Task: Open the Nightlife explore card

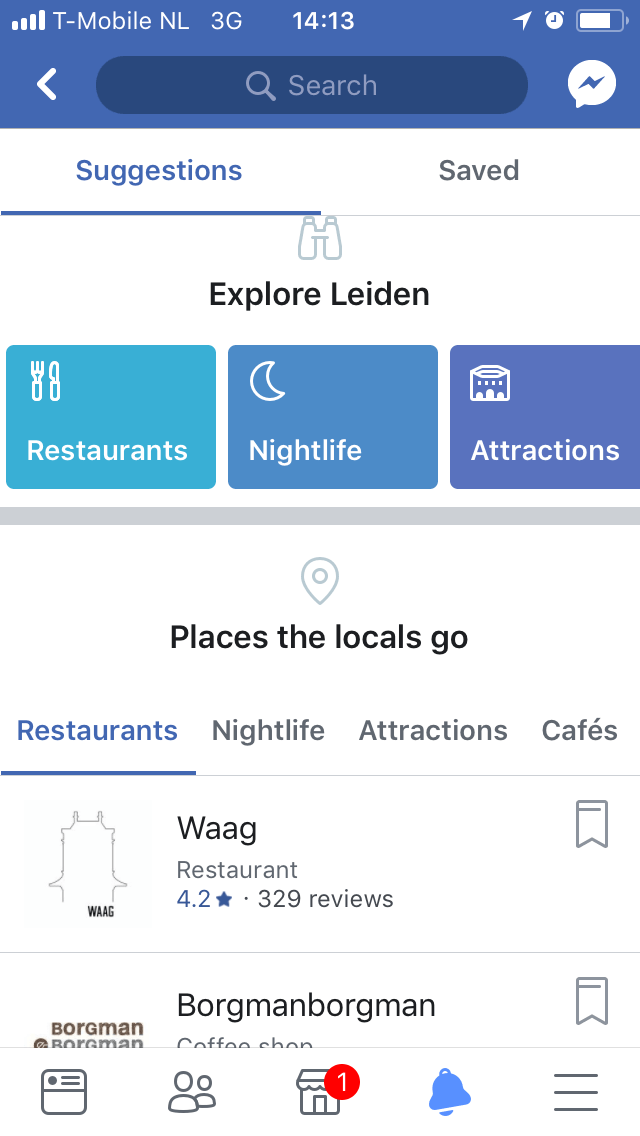Action: pyautogui.click(x=333, y=417)
